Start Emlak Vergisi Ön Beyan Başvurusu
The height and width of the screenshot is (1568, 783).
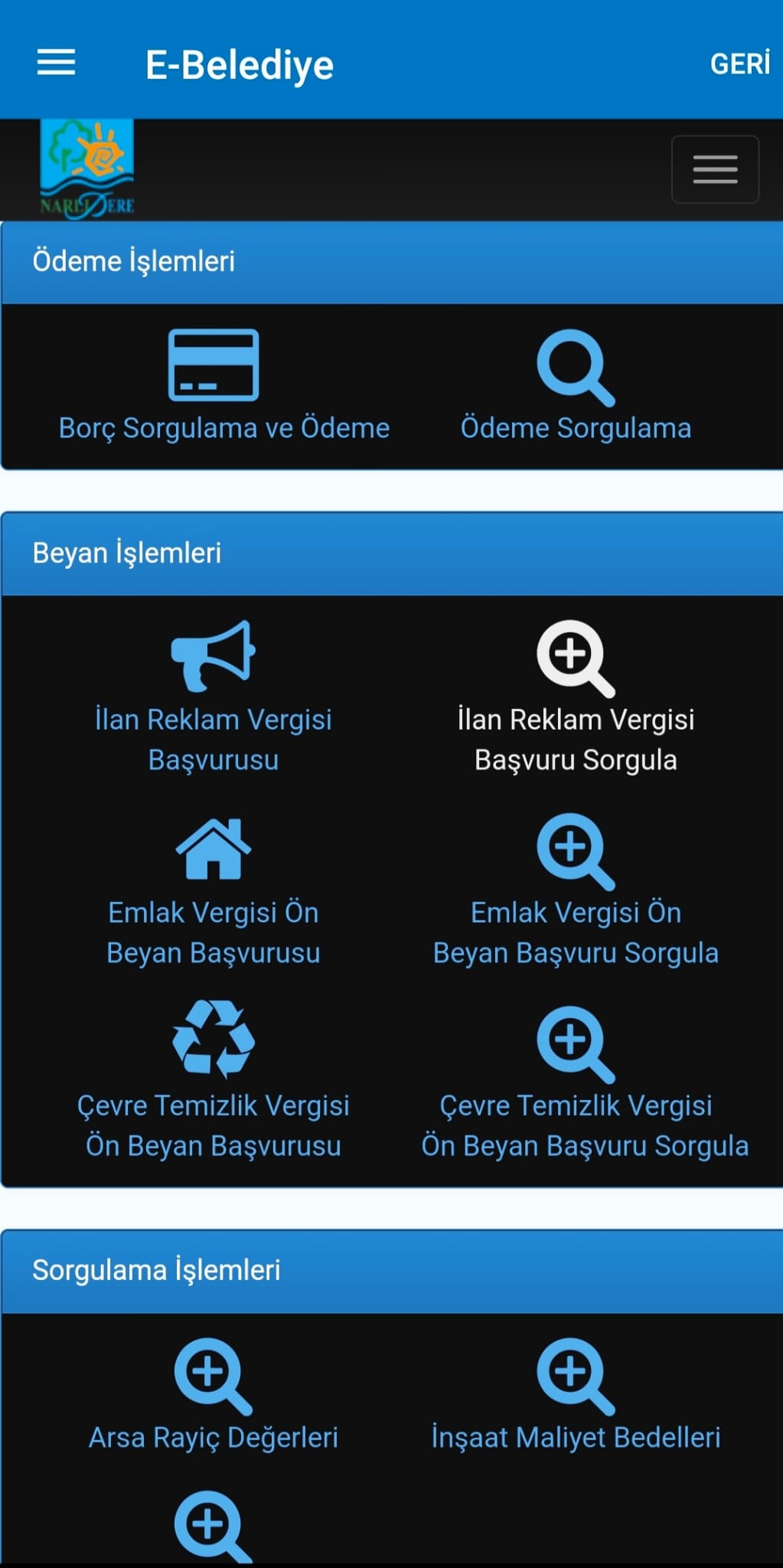pyautogui.click(x=214, y=890)
